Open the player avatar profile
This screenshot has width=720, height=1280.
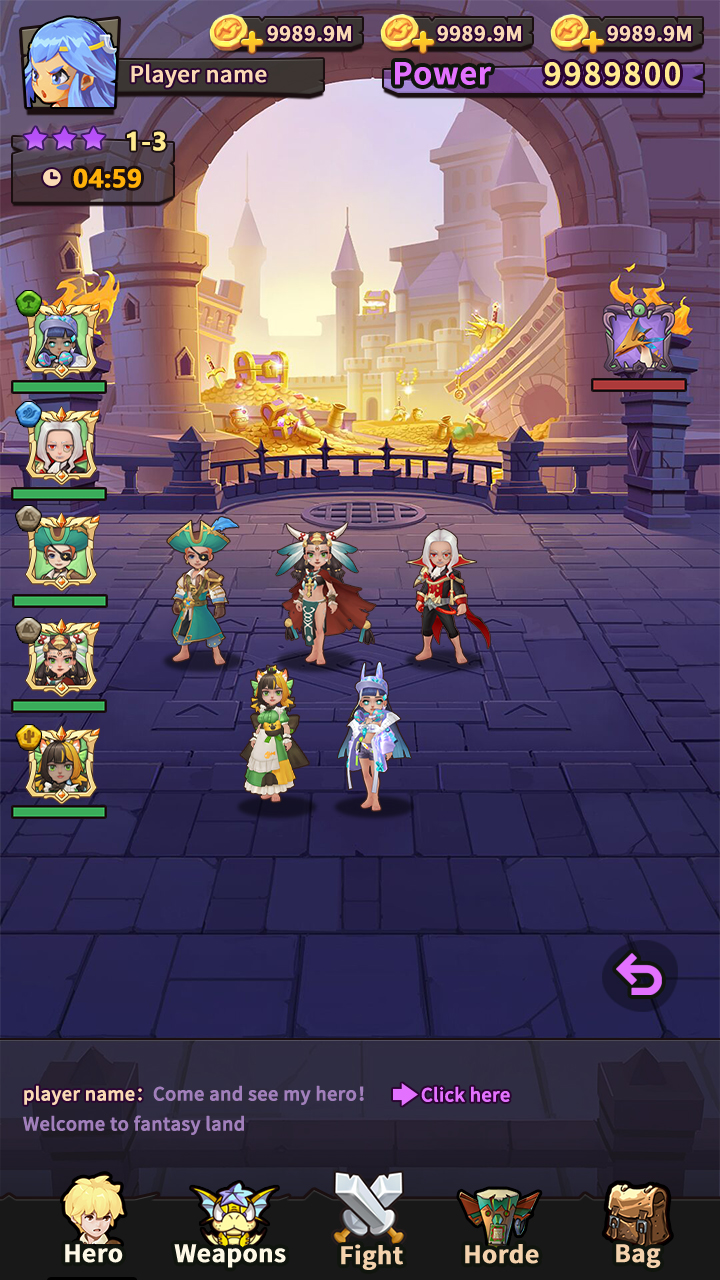pyautogui.click(x=68, y=62)
